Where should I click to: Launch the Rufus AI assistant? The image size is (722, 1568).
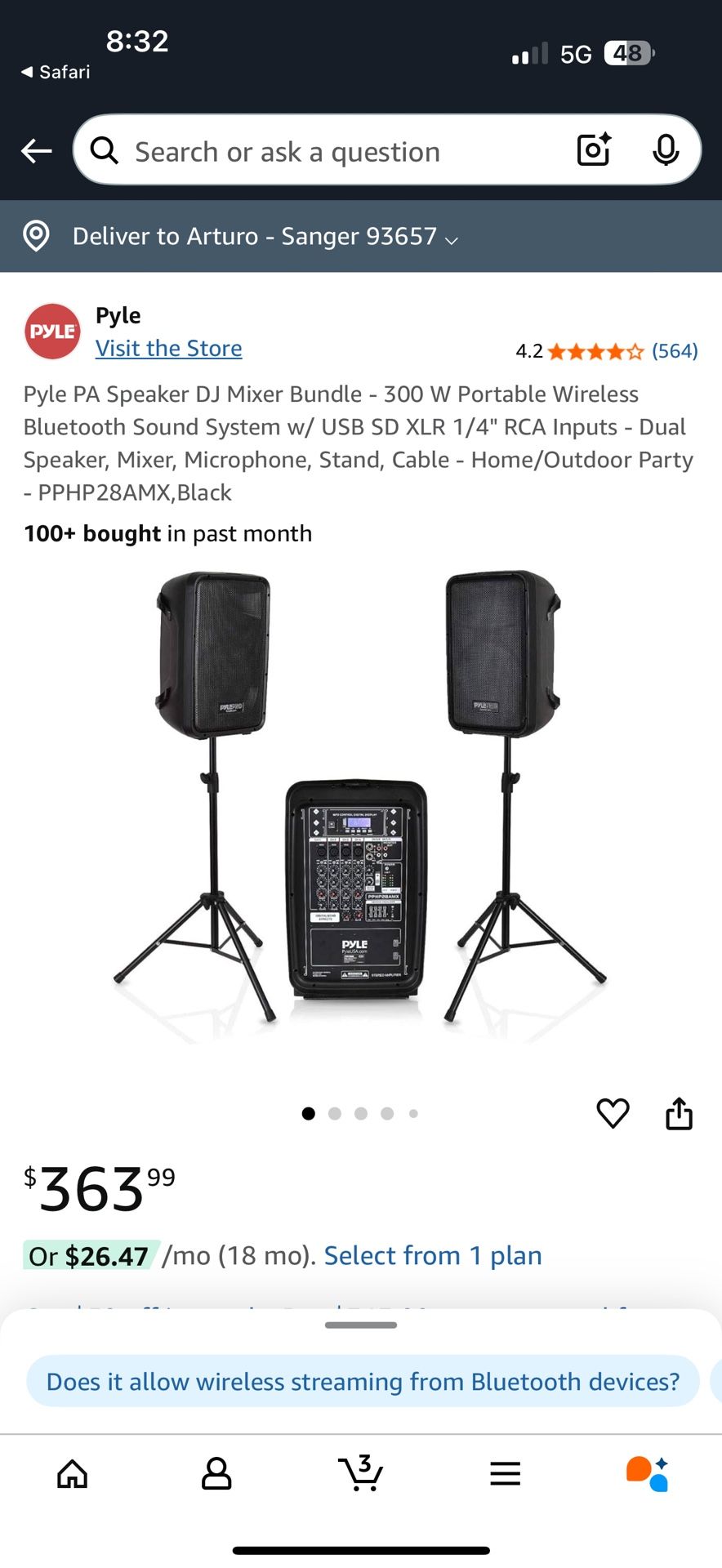coord(648,1474)
